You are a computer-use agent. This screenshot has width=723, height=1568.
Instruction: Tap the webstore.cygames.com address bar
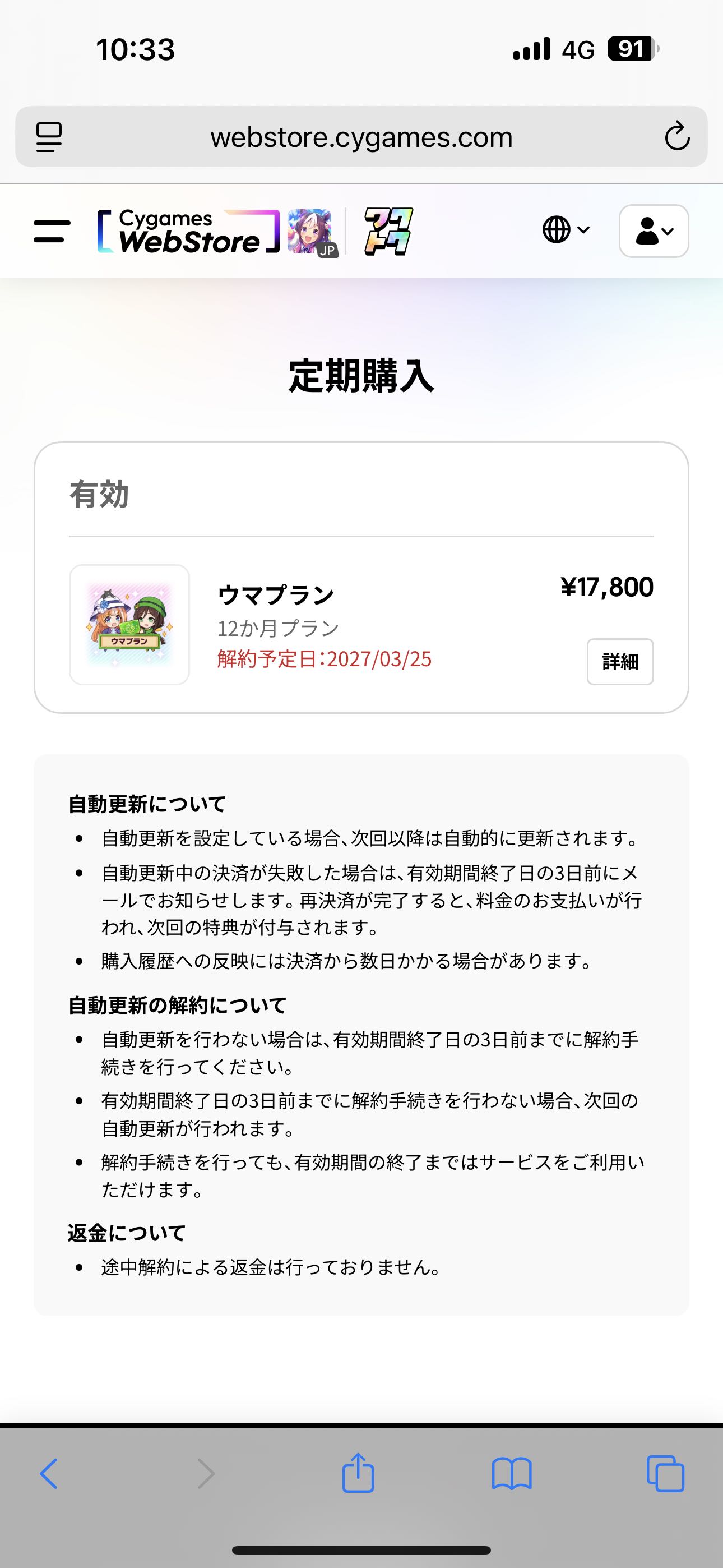click(x=361, y=137)
